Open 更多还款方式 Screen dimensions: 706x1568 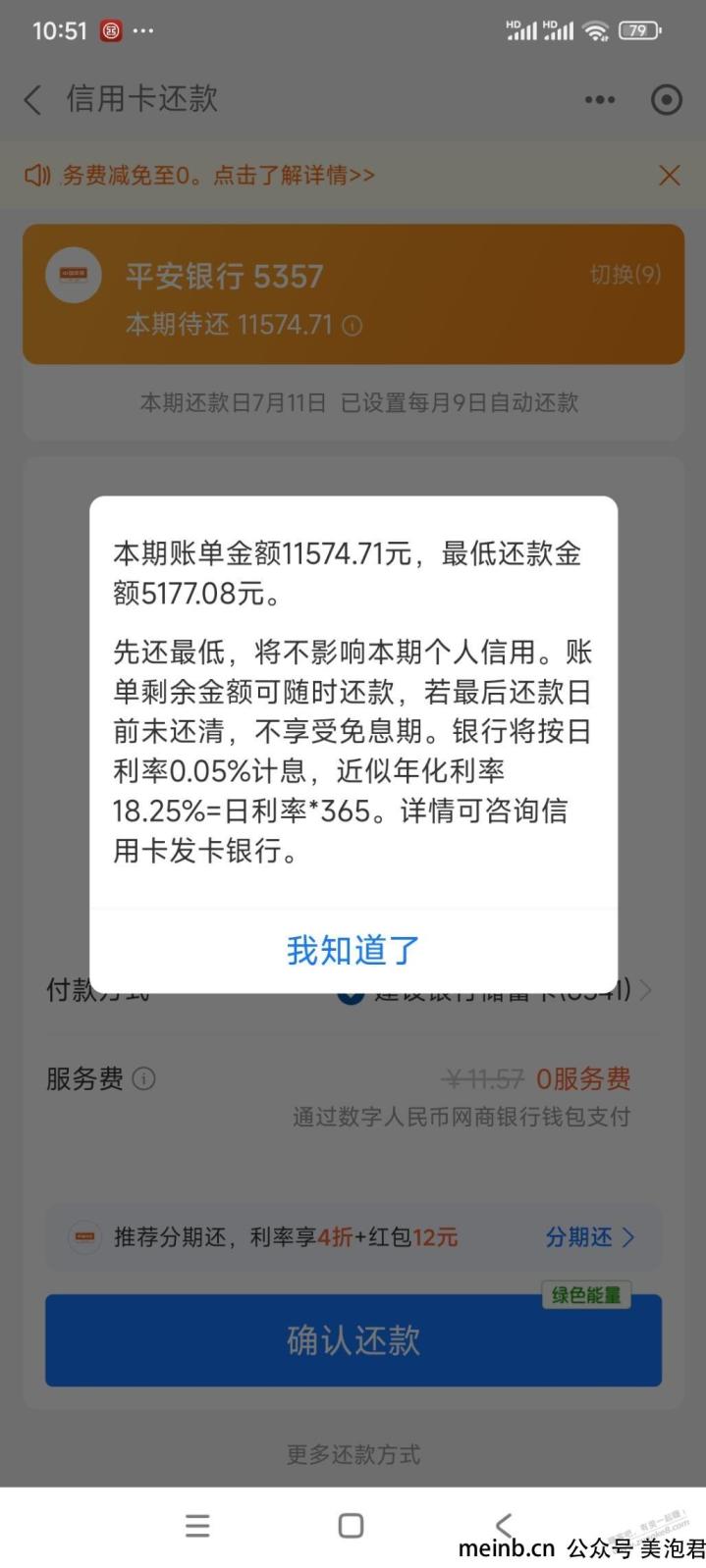coord(353,1454)
